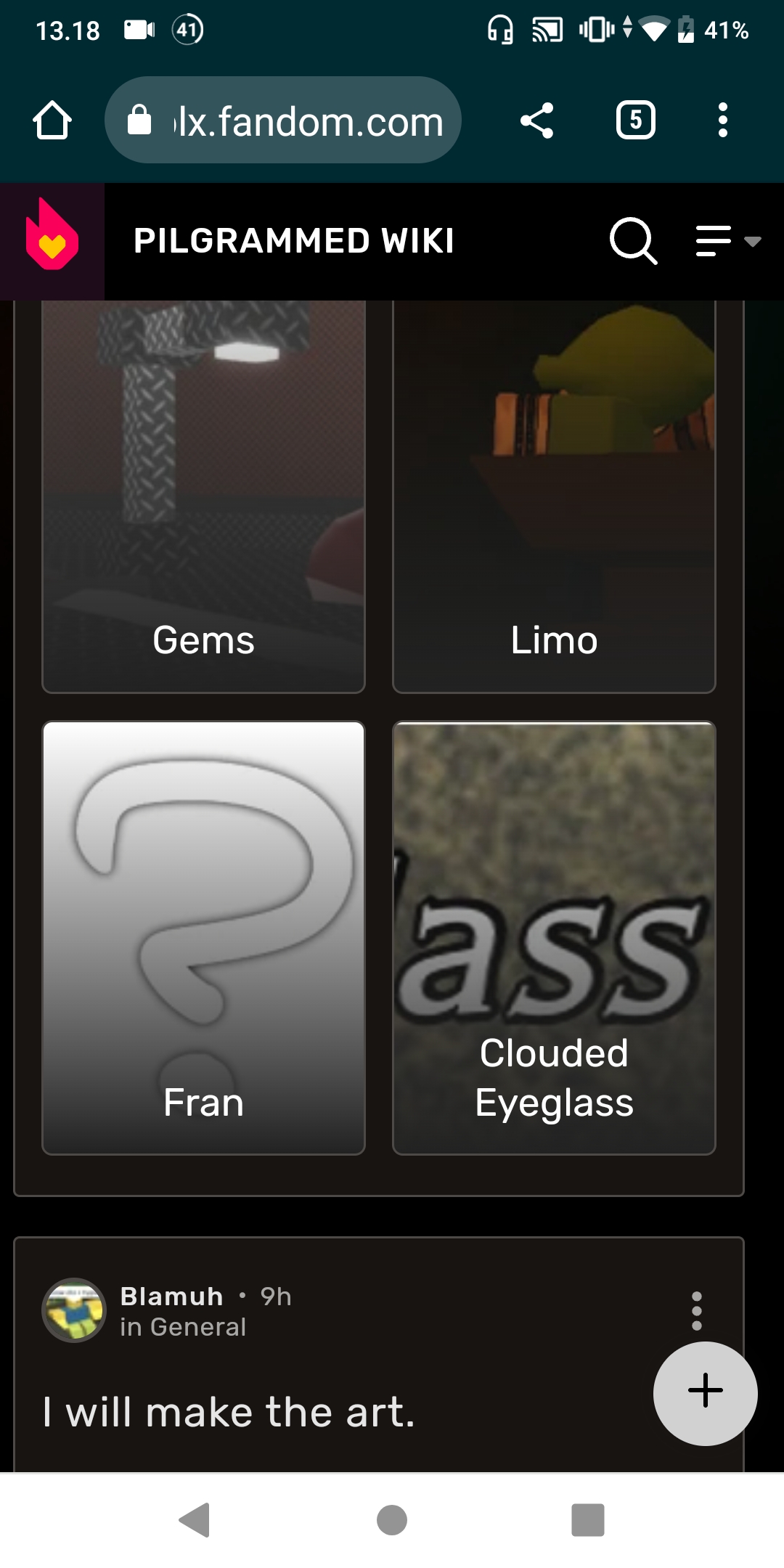Open the Pilgrammed Wiki main page
Viewport: 784px width, 1568px height.
click(294, 241)
